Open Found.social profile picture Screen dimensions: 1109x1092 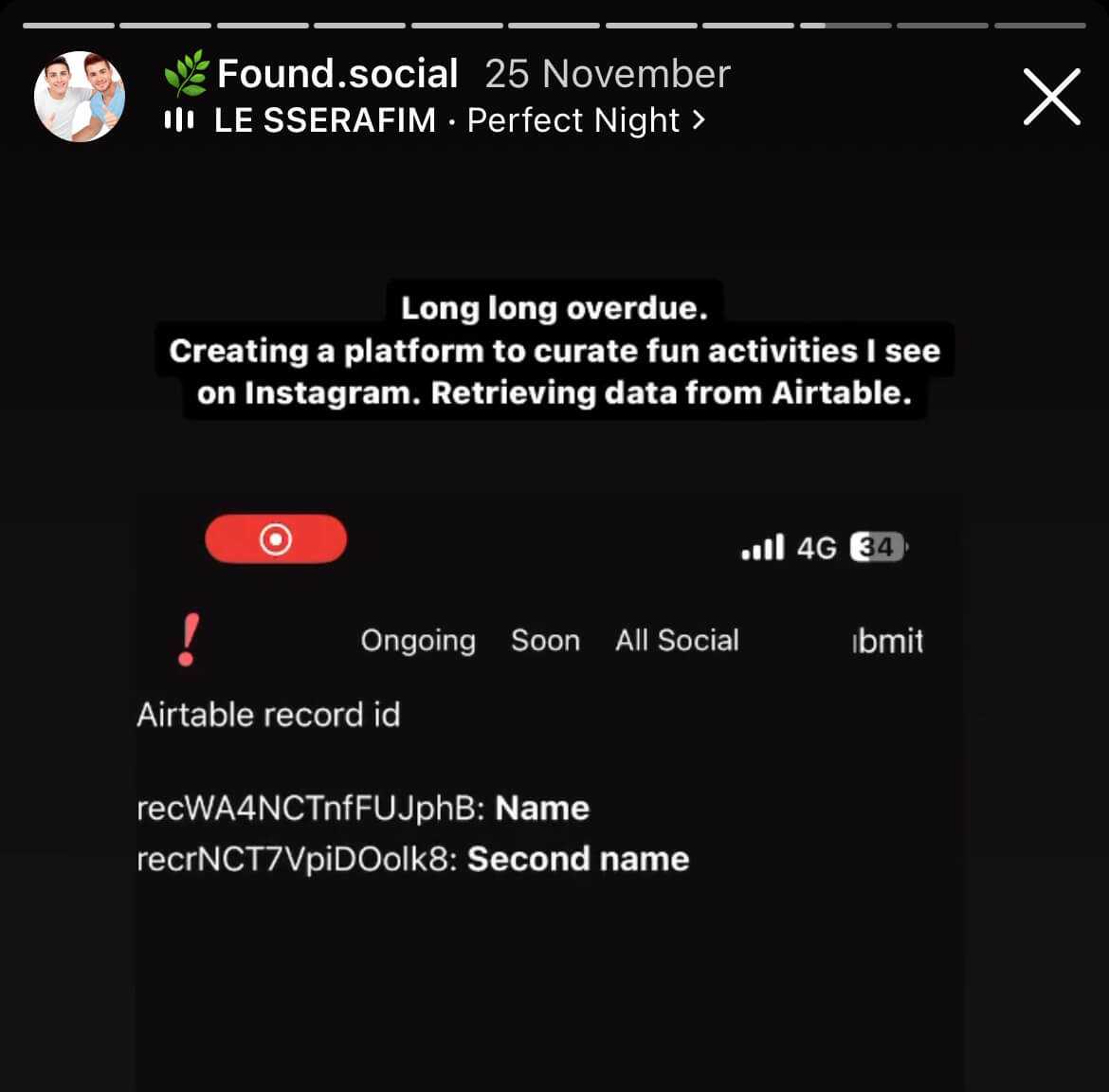click(80, 97)
